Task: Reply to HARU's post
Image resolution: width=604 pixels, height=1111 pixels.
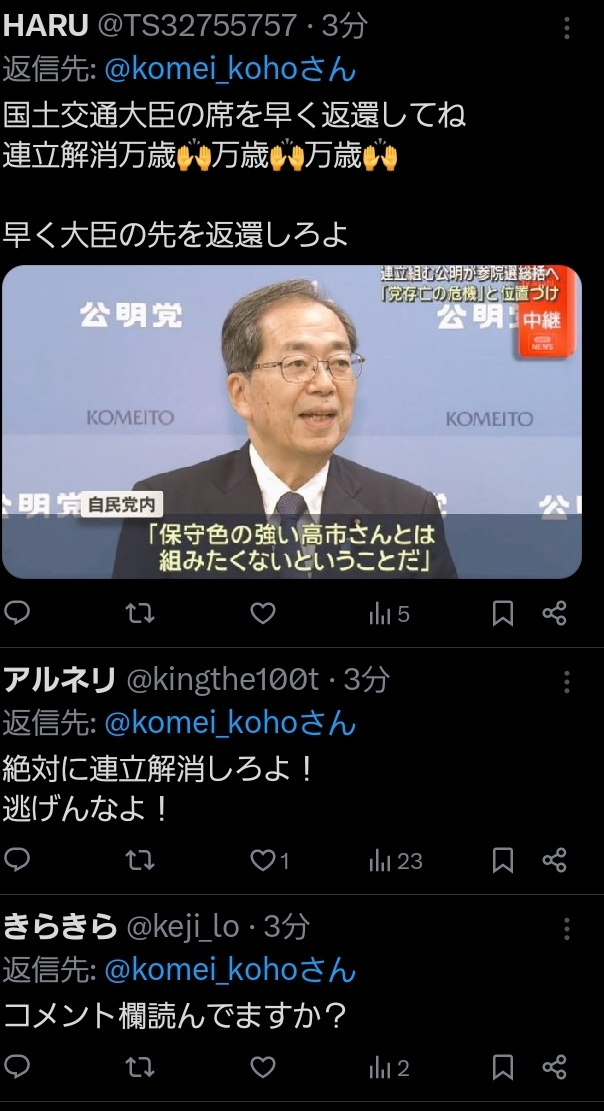Action: click(x=17, y=613)
